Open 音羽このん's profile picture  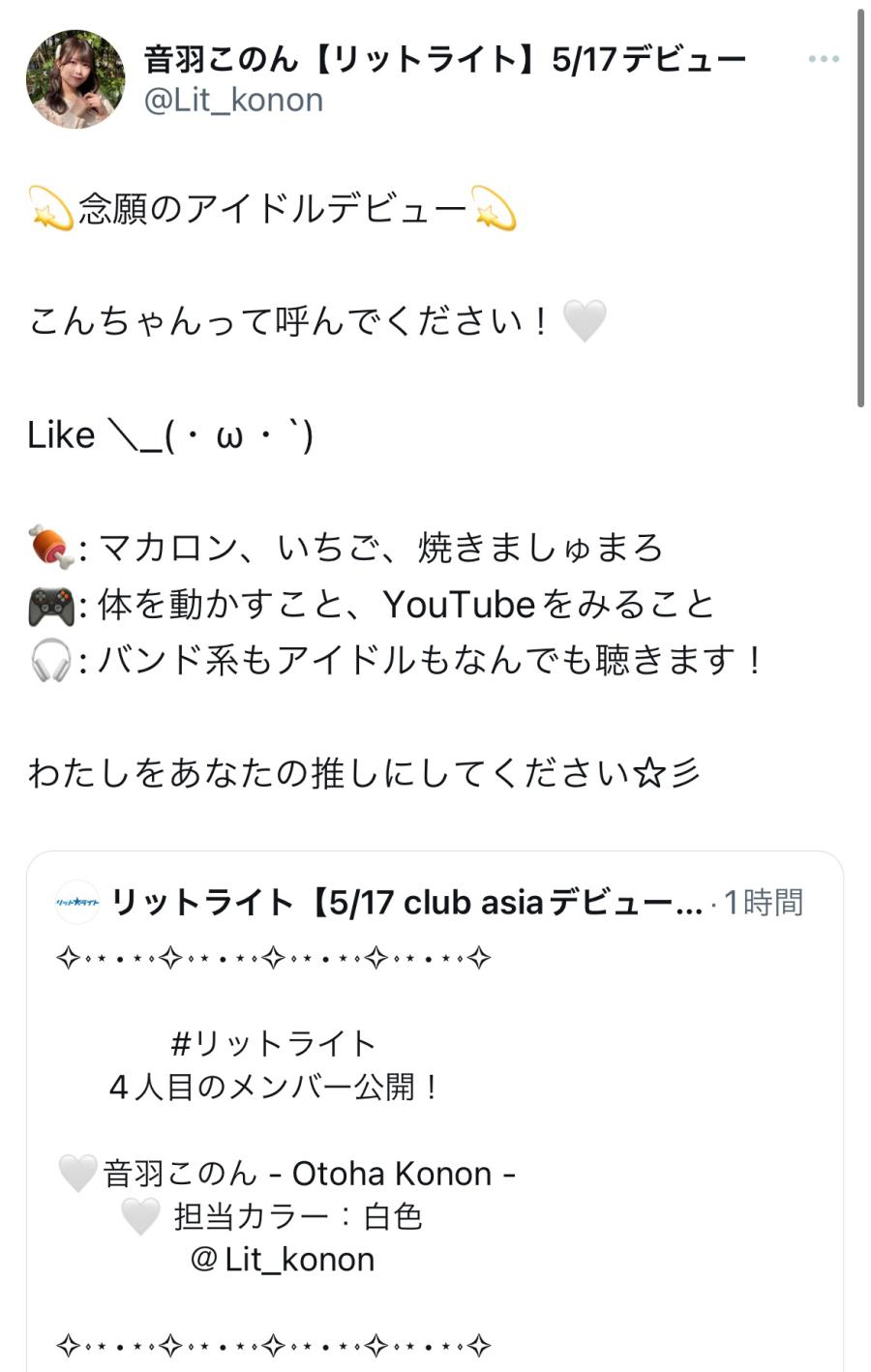(75, 79)
